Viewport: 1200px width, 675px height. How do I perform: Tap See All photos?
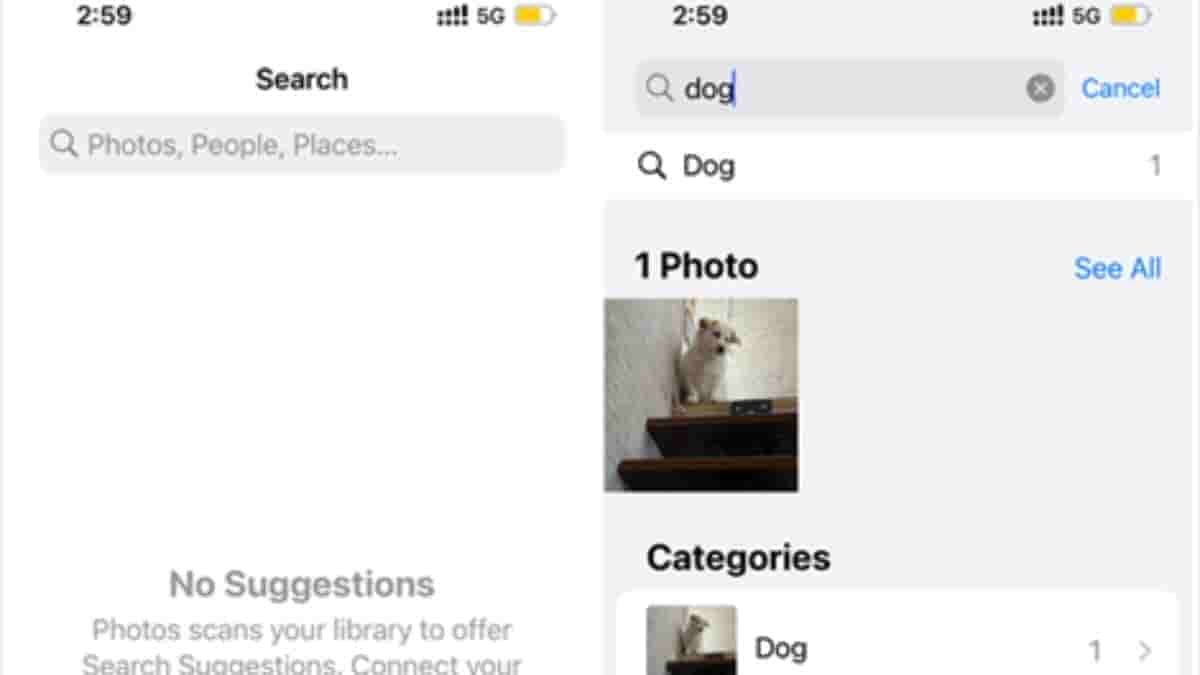1117,268
